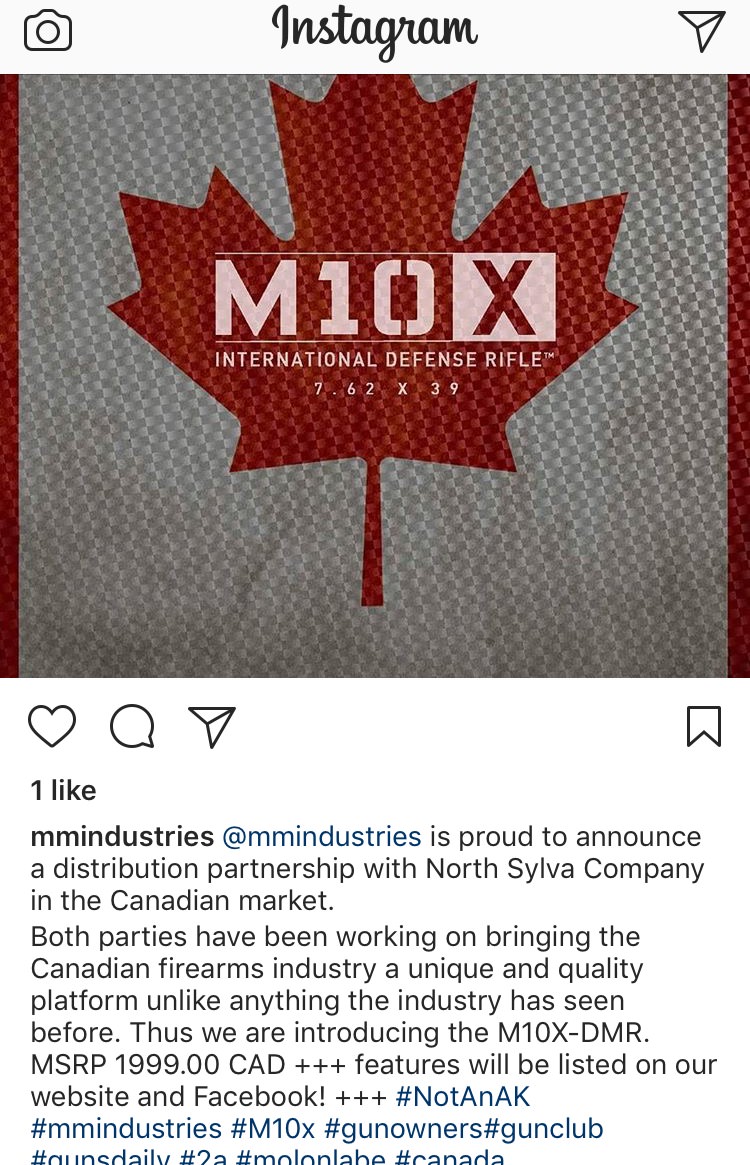Comment on the M10X post
Image resolution: width=750 pixels, height=1165 pixels.
point(132,726)
